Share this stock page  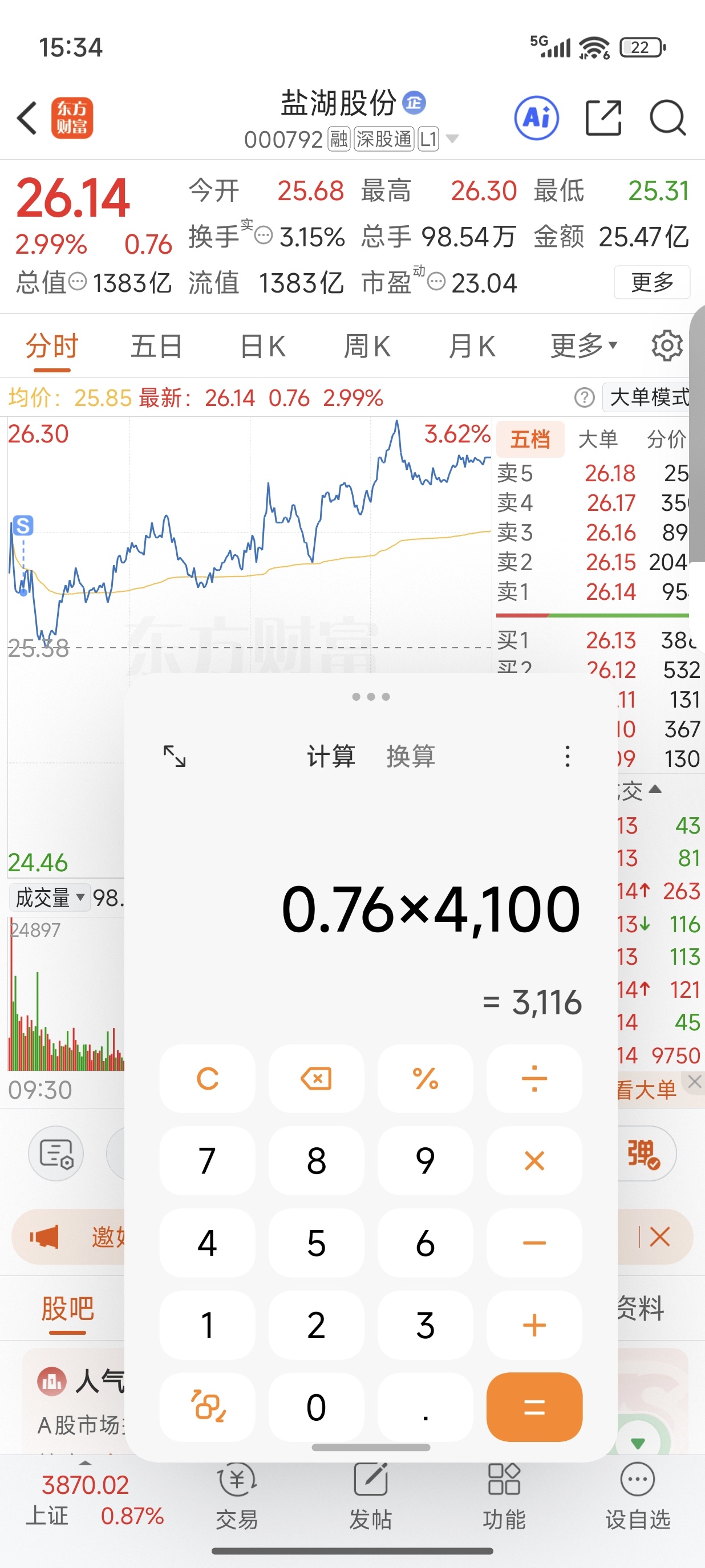tap(603, 117)
